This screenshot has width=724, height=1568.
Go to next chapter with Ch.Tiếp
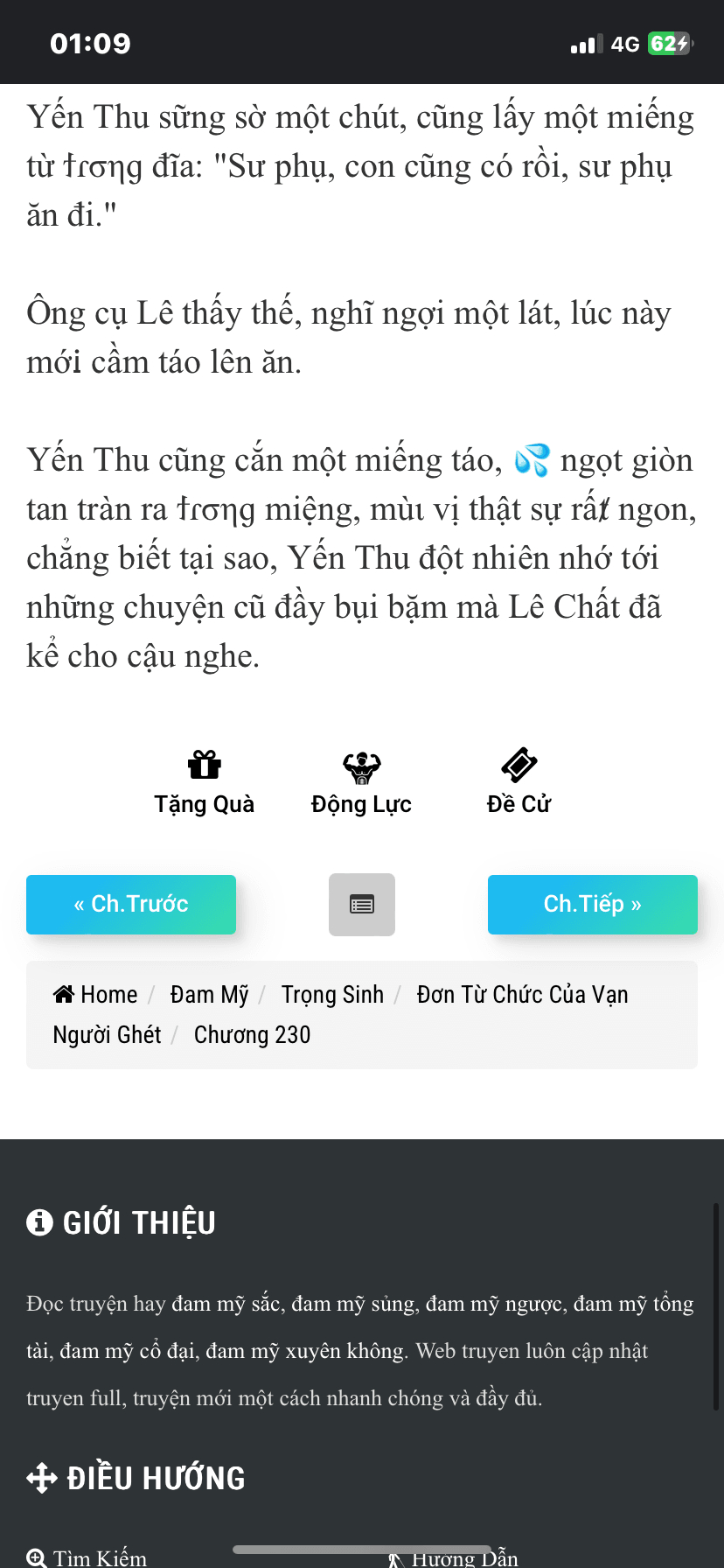click(x=593, y=904)
